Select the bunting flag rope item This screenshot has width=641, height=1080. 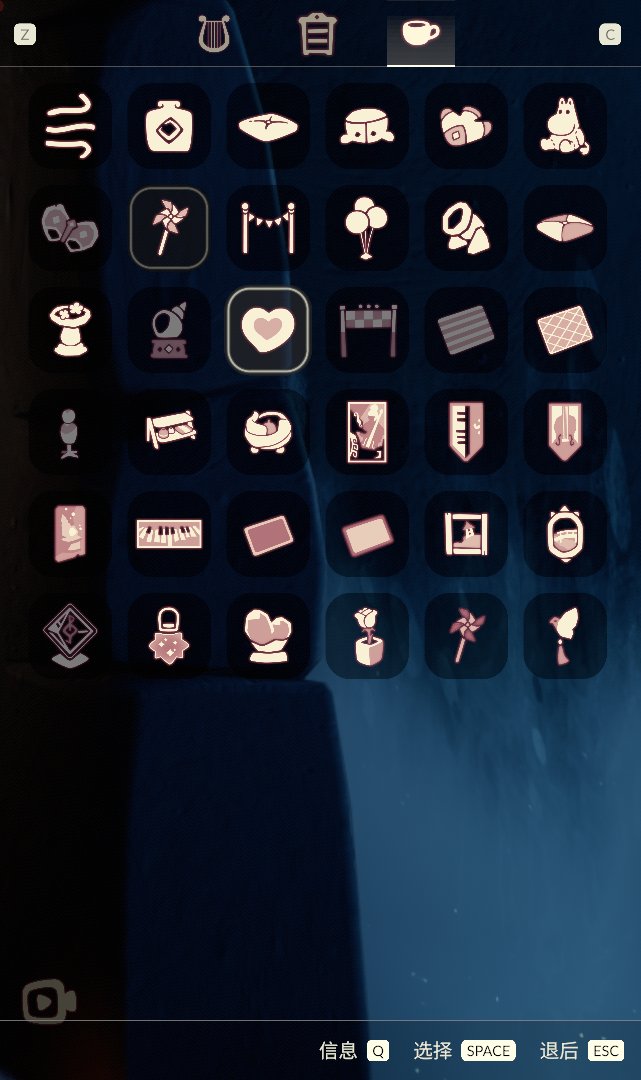[267, 227]
